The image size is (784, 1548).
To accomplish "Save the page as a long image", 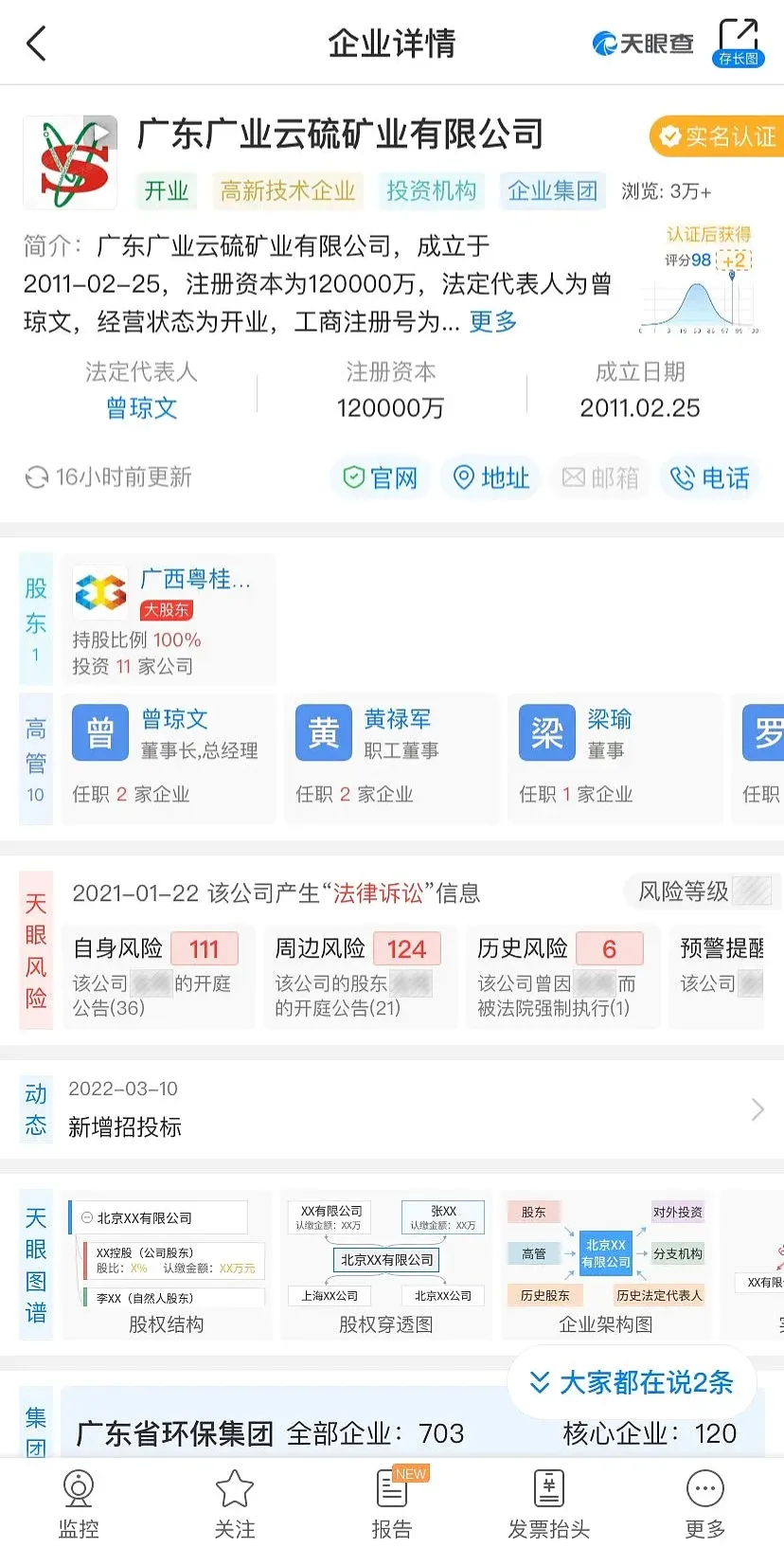I will point(738,43).
